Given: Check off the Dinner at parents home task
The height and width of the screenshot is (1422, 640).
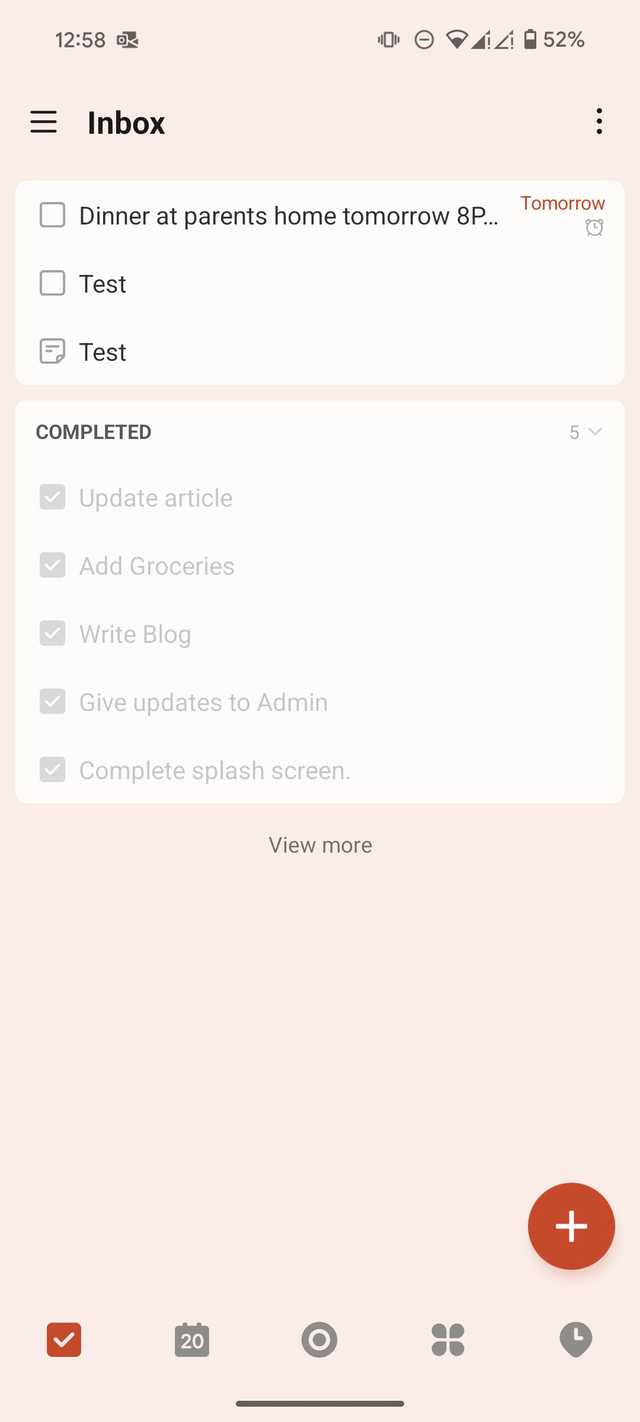Looking at the screenshot, I should point(52,215).
